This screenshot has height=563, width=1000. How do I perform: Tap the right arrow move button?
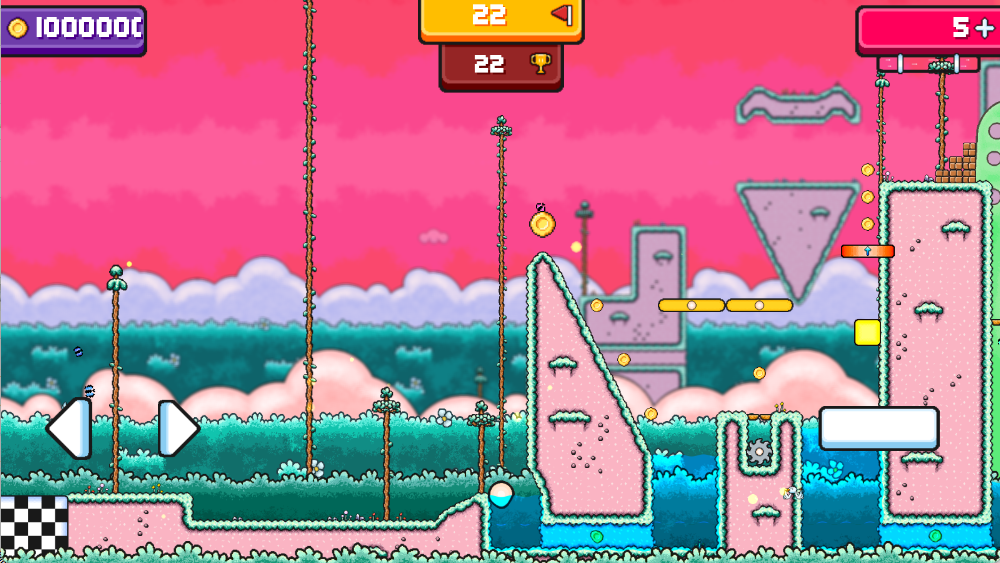[177, 428]
